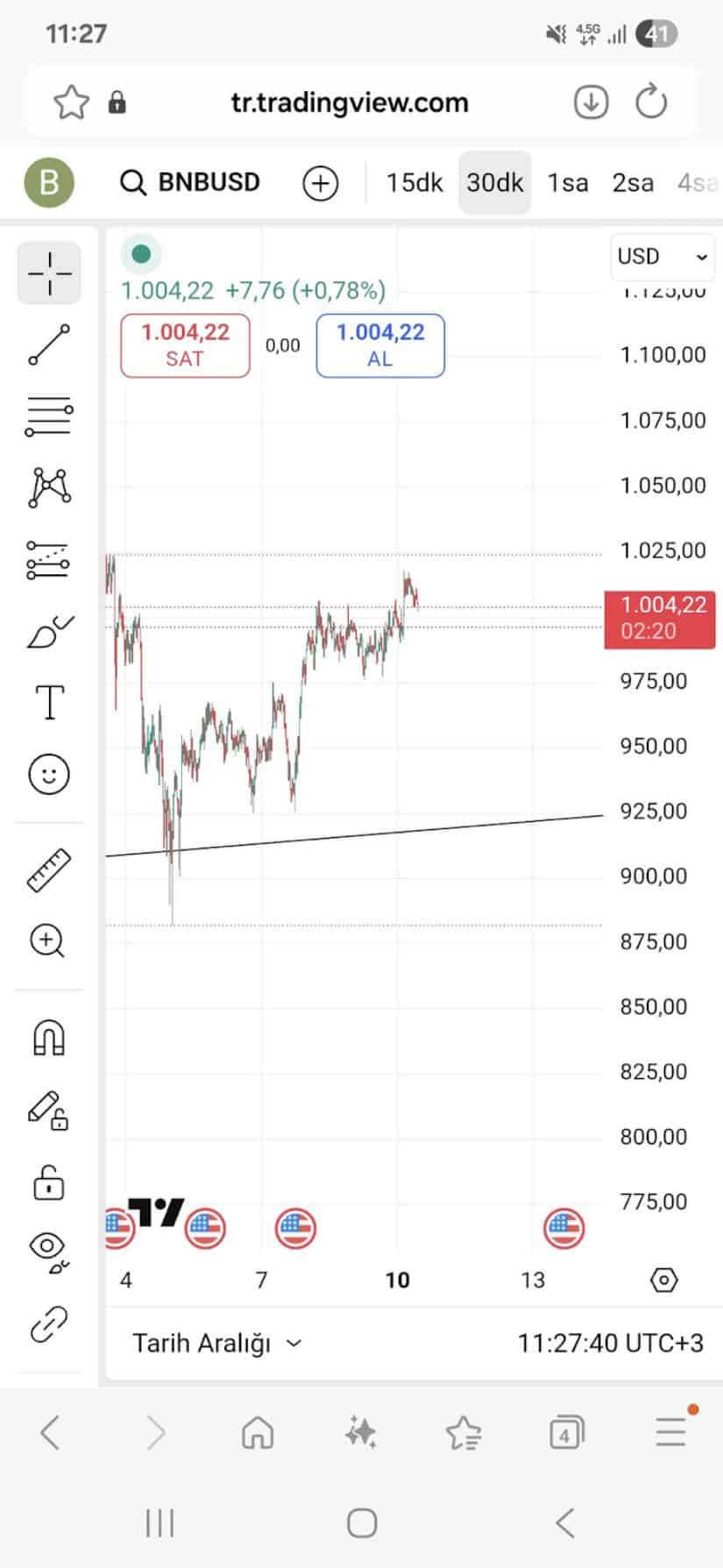This screenshot has height=1568, width=723.
Task: Open the USD currency dropdown
Action: [662, 257]
